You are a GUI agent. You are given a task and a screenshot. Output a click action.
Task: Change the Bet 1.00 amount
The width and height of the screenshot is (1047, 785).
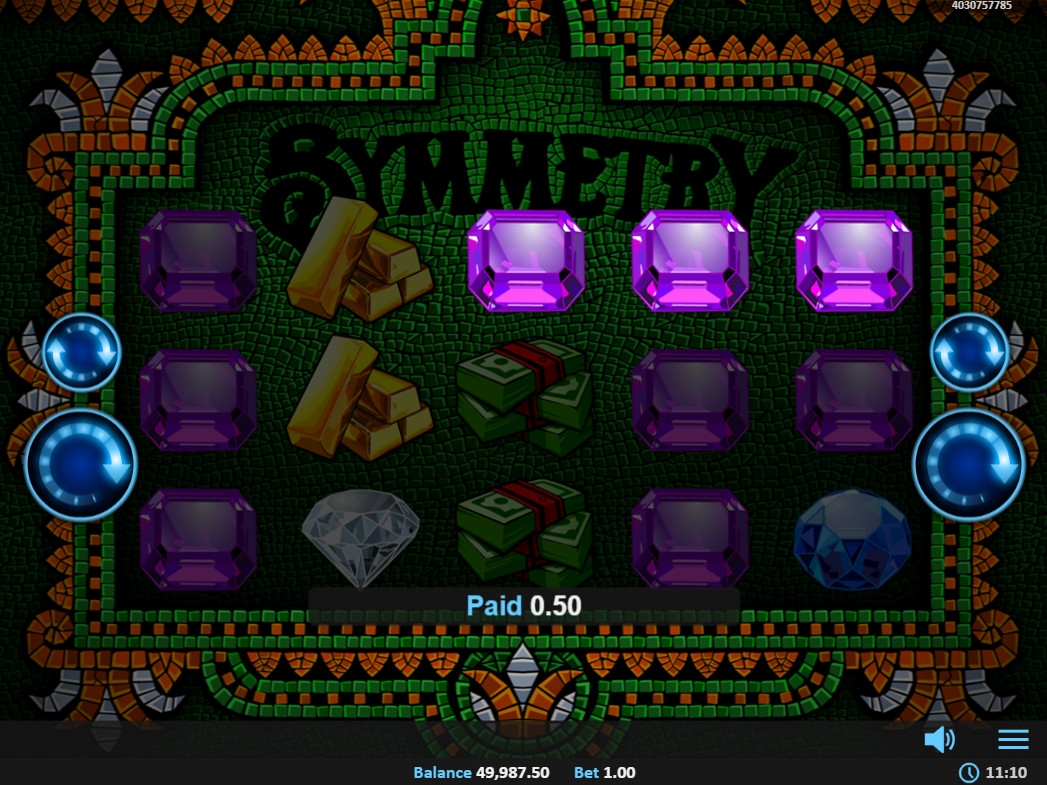pos(604,773)
